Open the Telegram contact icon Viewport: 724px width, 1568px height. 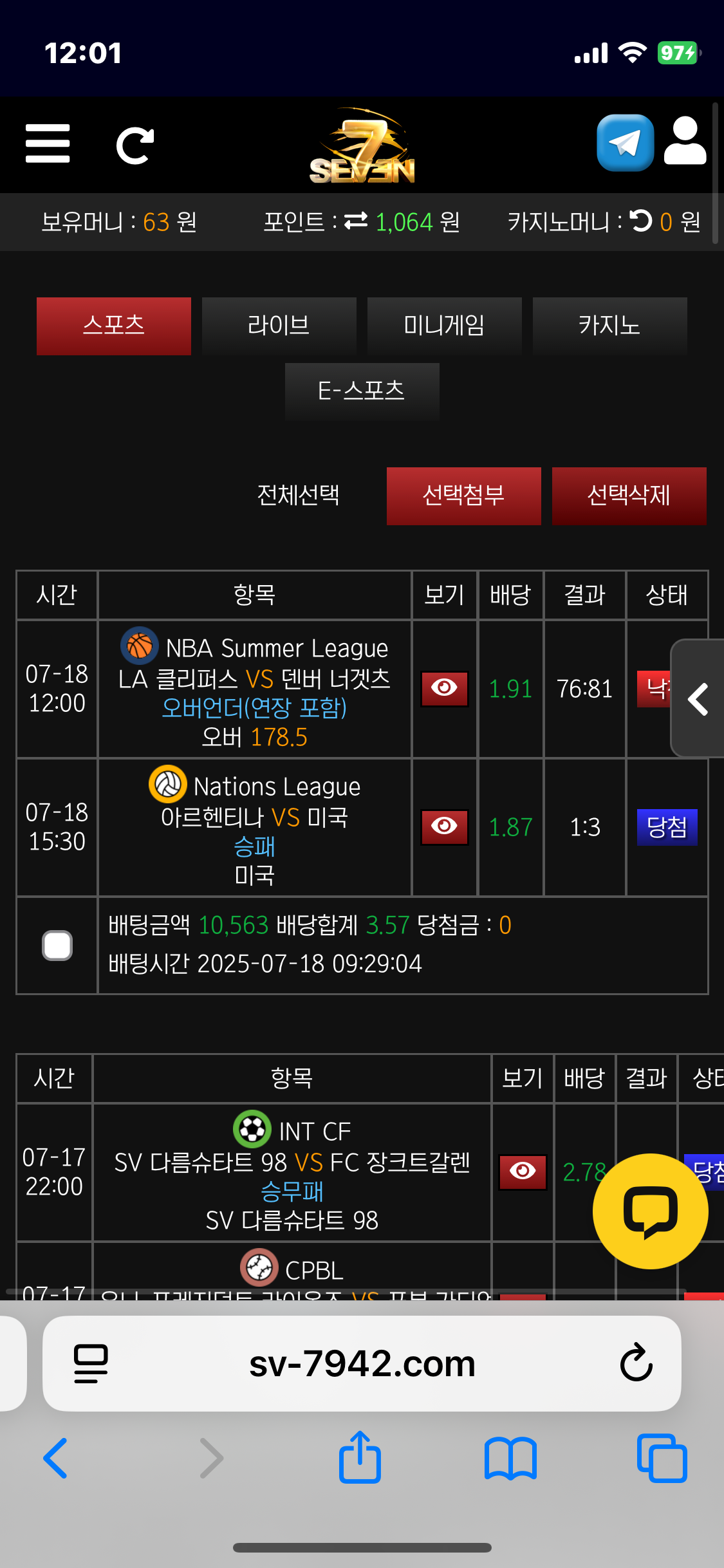coord(625,143)
